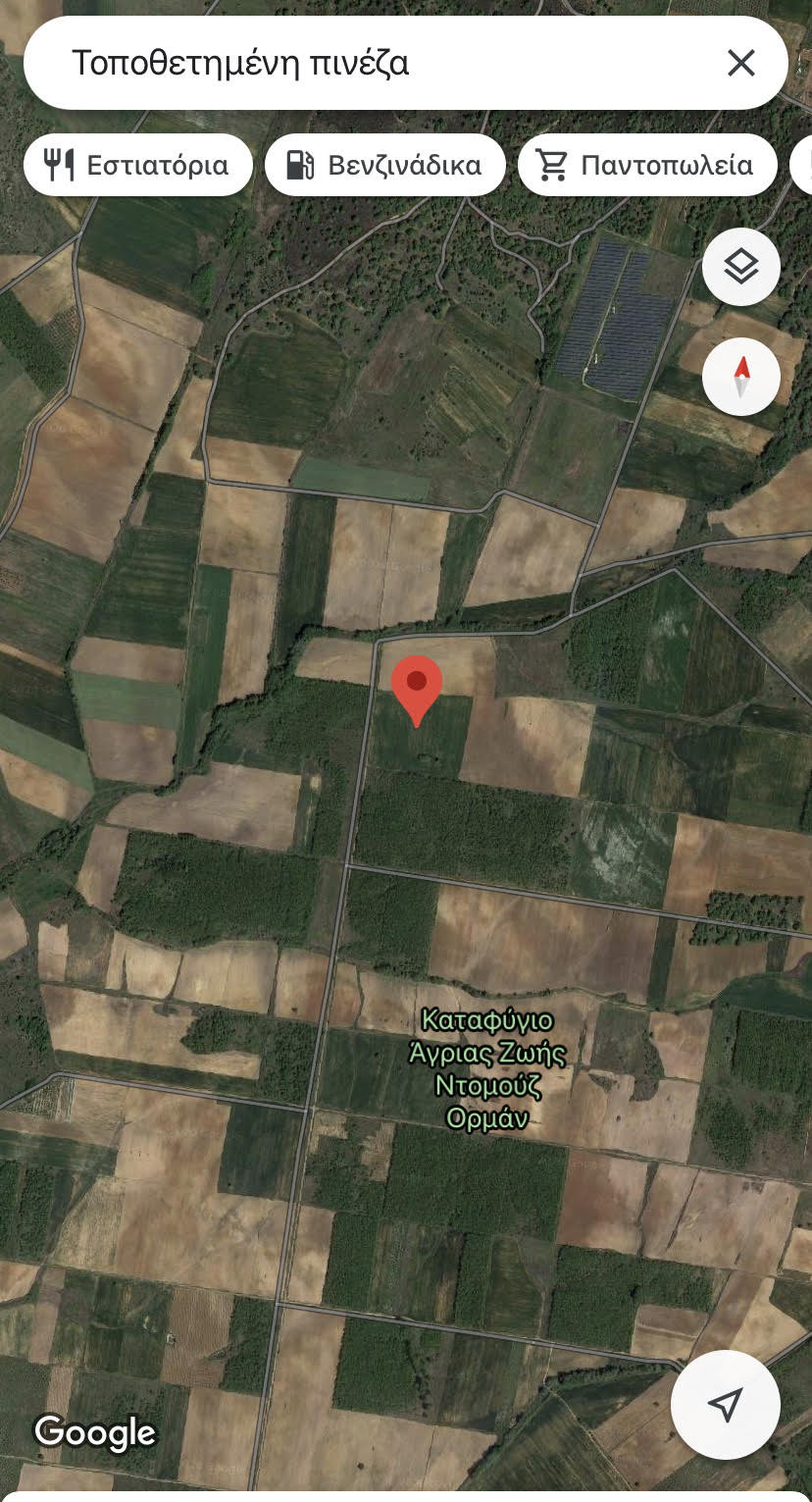Select the Εστιατόρια chip
This screenshot has width=812, height=1502.
pyautogui.click(x=138, y=165)
